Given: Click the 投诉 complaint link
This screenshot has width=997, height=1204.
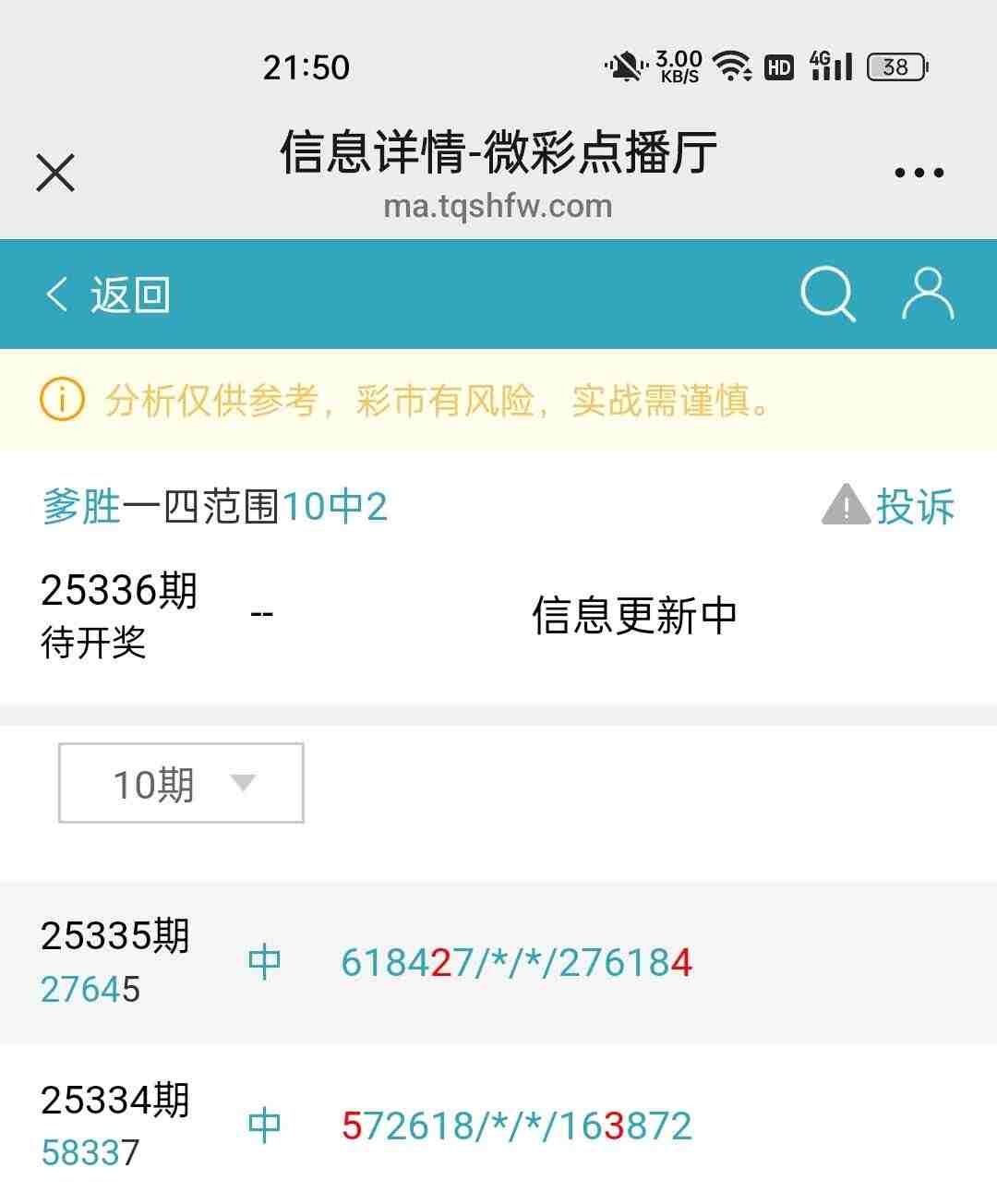Looking at the screenshot, I should point(919,506).
